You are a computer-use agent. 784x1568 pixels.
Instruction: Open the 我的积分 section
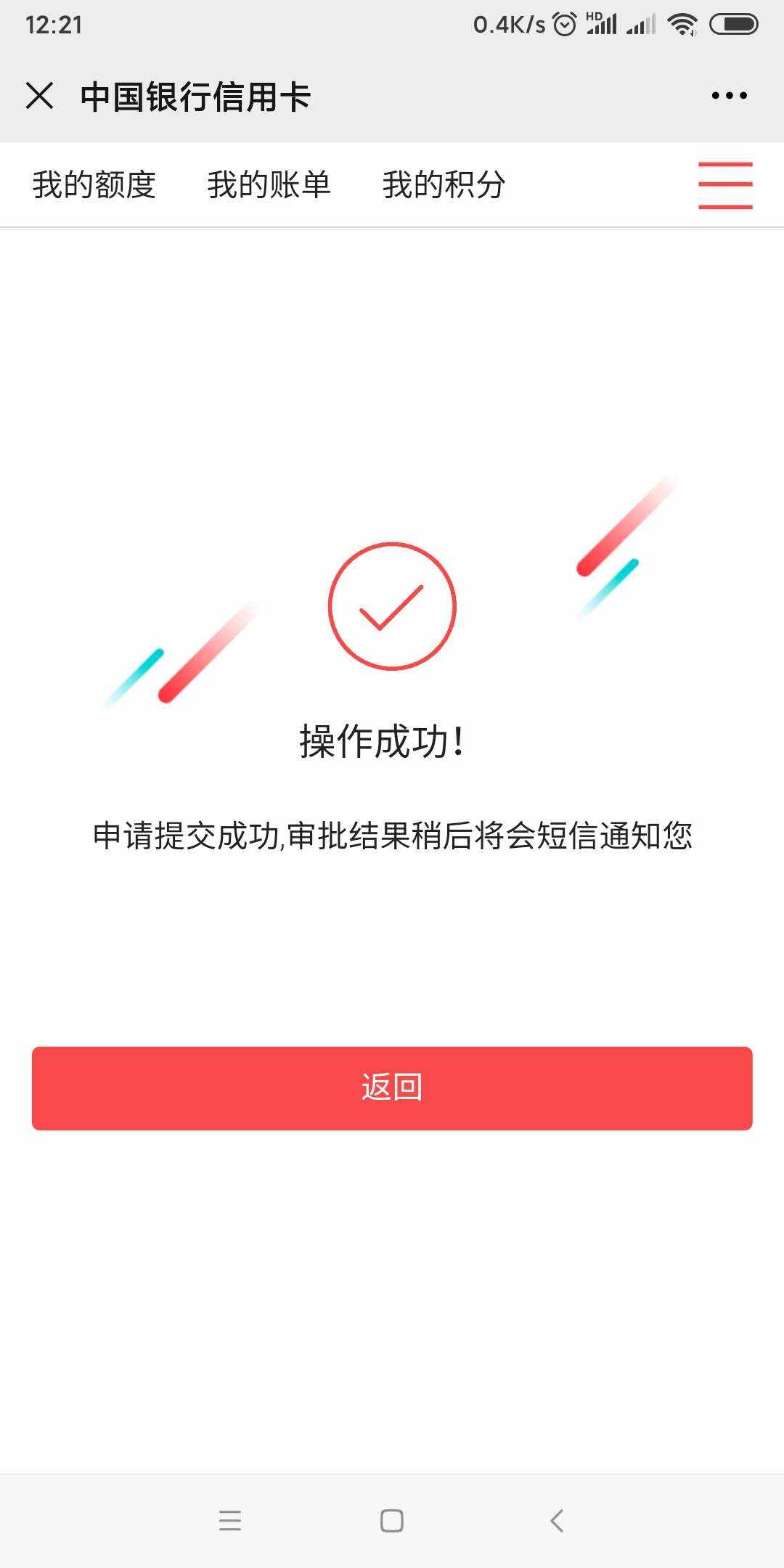point(441,184)
